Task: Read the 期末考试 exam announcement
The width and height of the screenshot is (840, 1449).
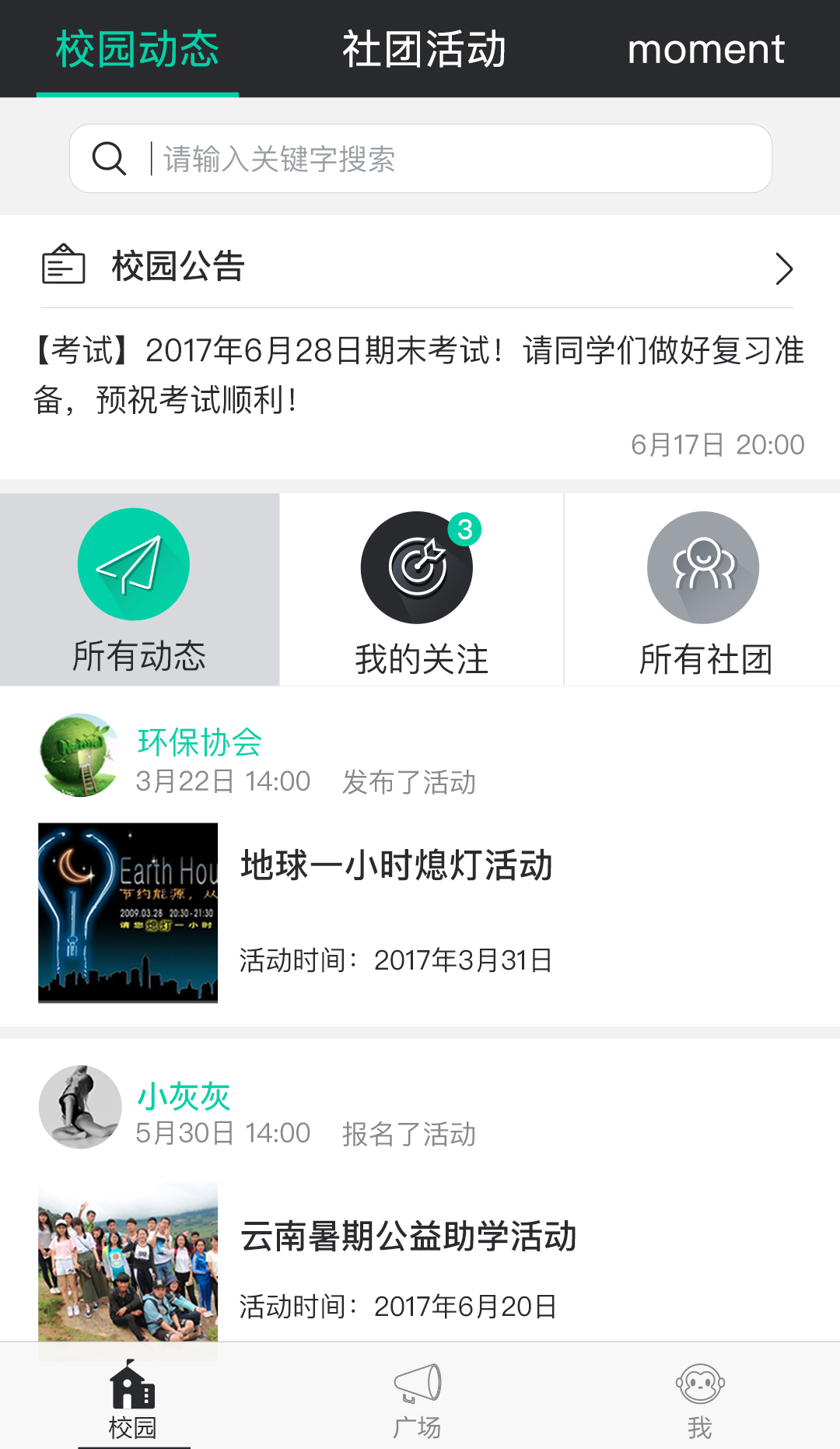Action: click(418, 375)
